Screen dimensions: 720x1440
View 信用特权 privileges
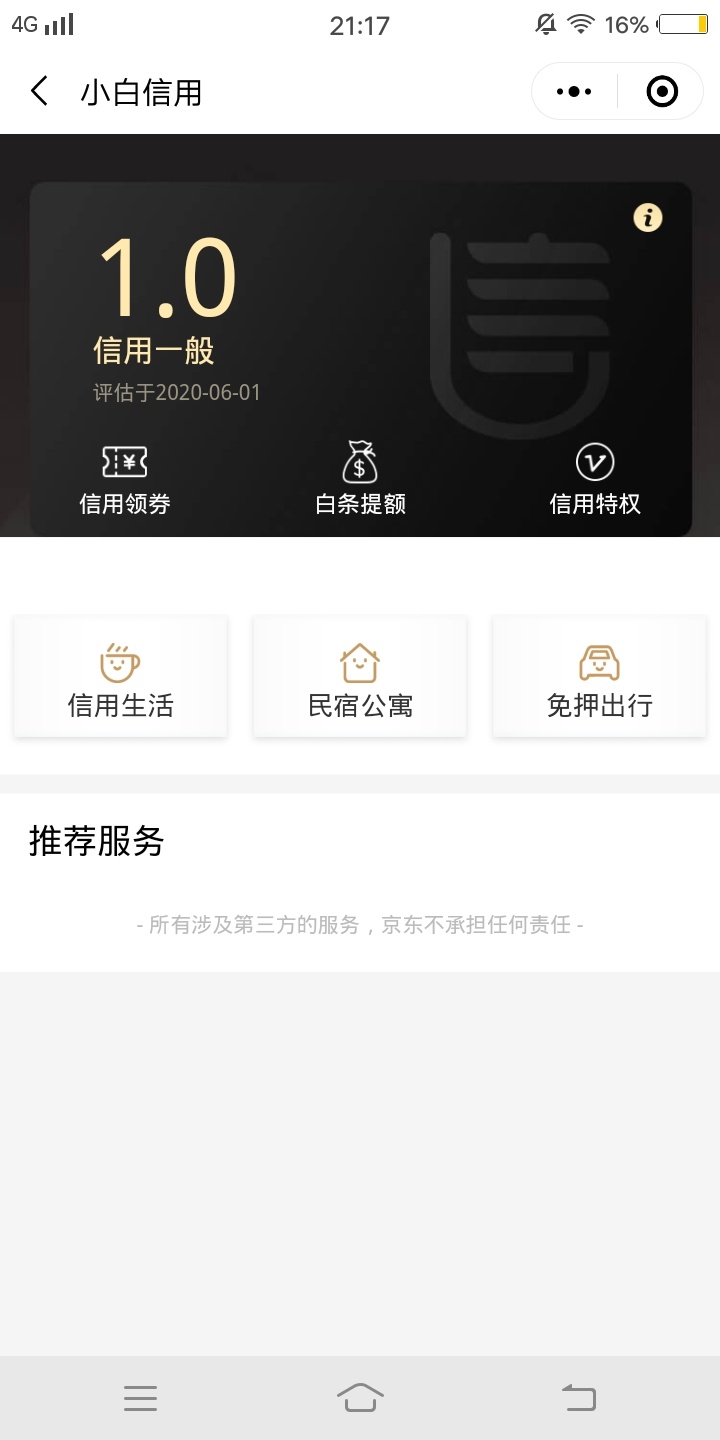point(595,480)
